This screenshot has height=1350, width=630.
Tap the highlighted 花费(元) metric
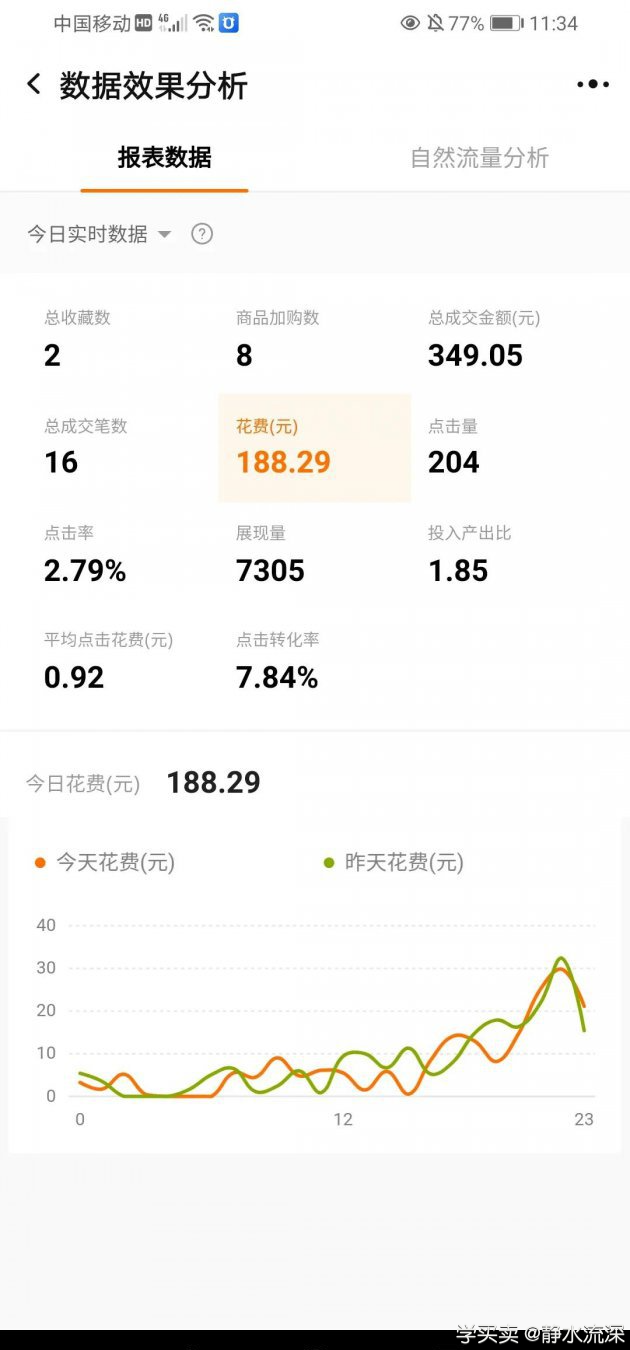314,447
